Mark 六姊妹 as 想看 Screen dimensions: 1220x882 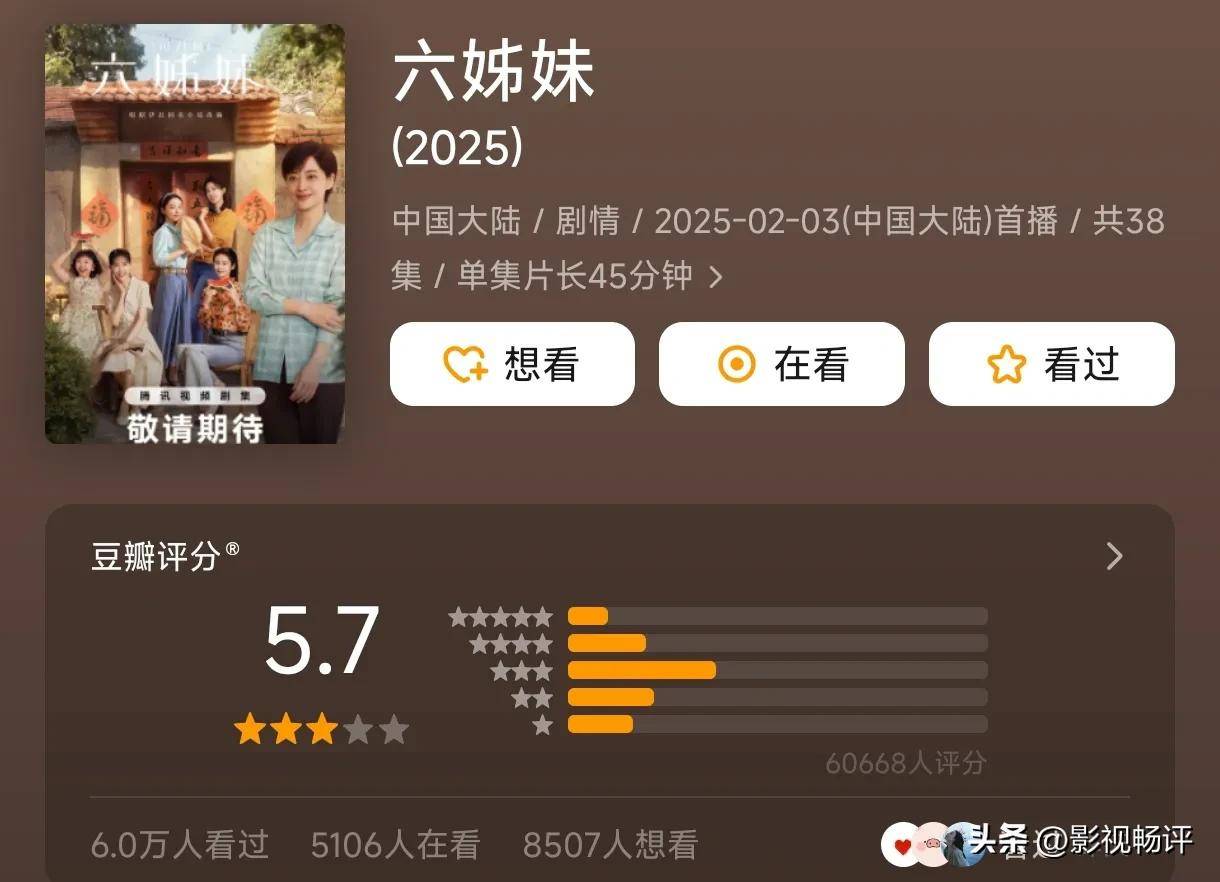pos(512,365)
